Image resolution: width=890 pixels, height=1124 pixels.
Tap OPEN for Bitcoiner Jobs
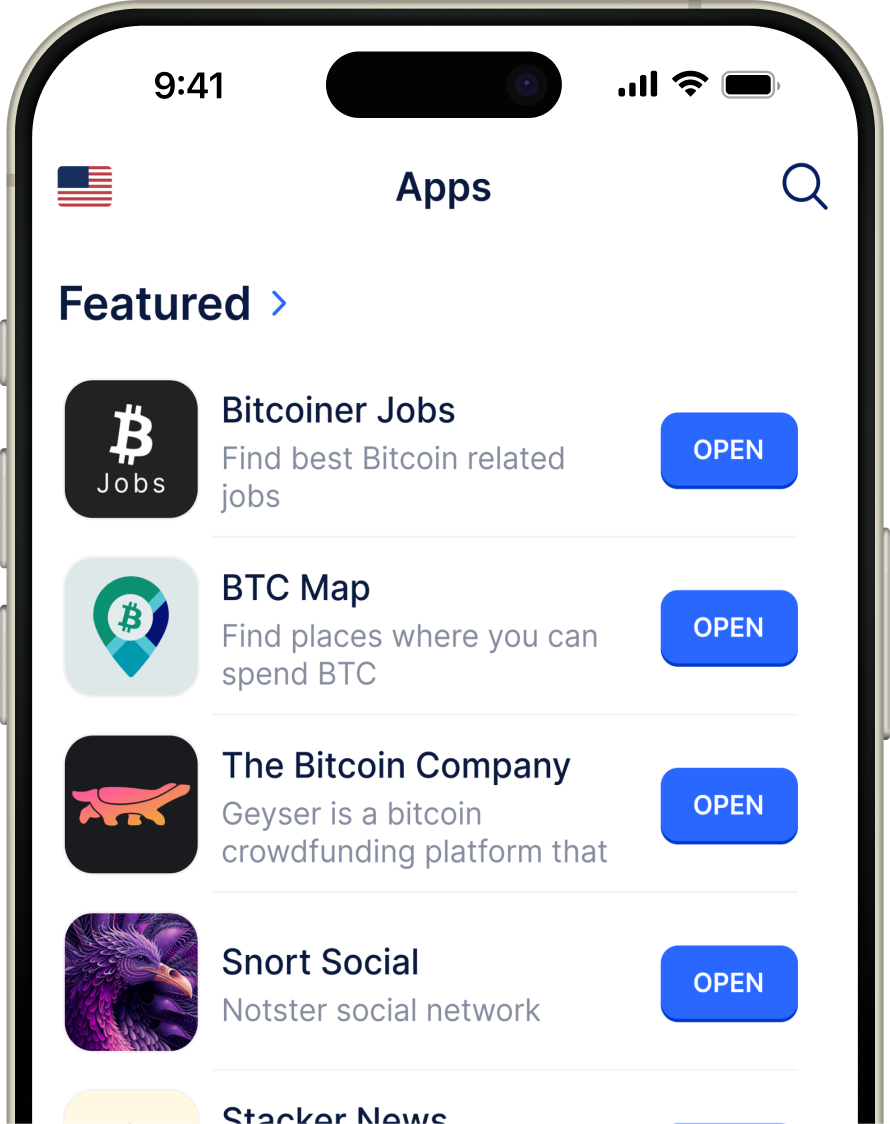coord(728,450)
